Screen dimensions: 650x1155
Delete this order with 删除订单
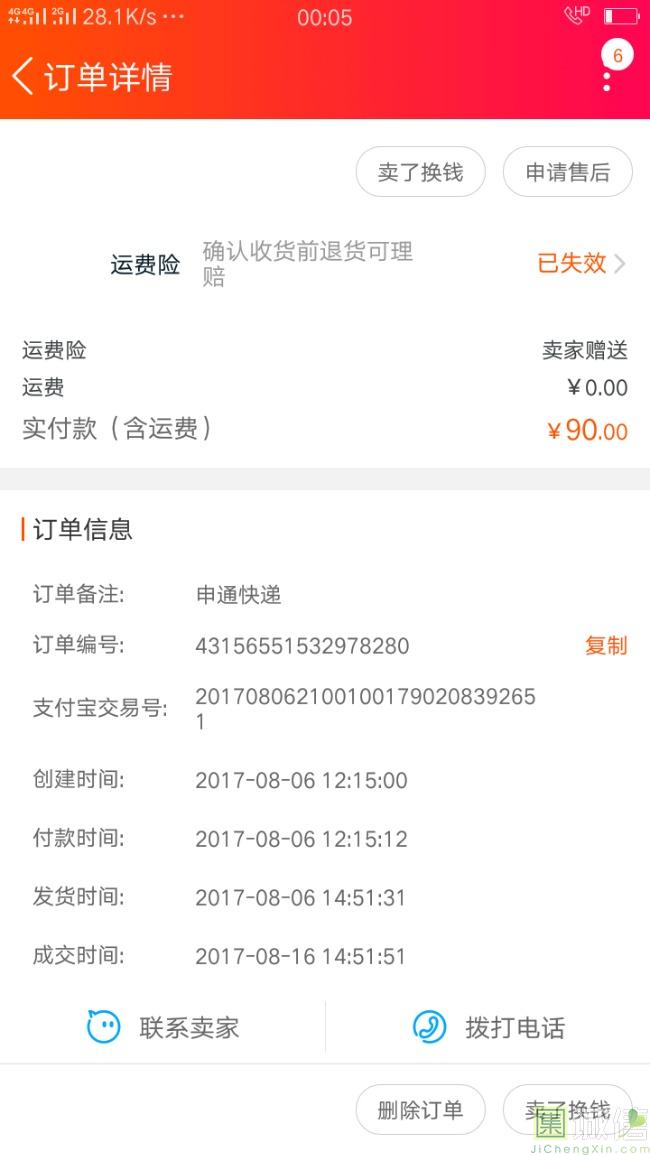(x=420, y=1110)
